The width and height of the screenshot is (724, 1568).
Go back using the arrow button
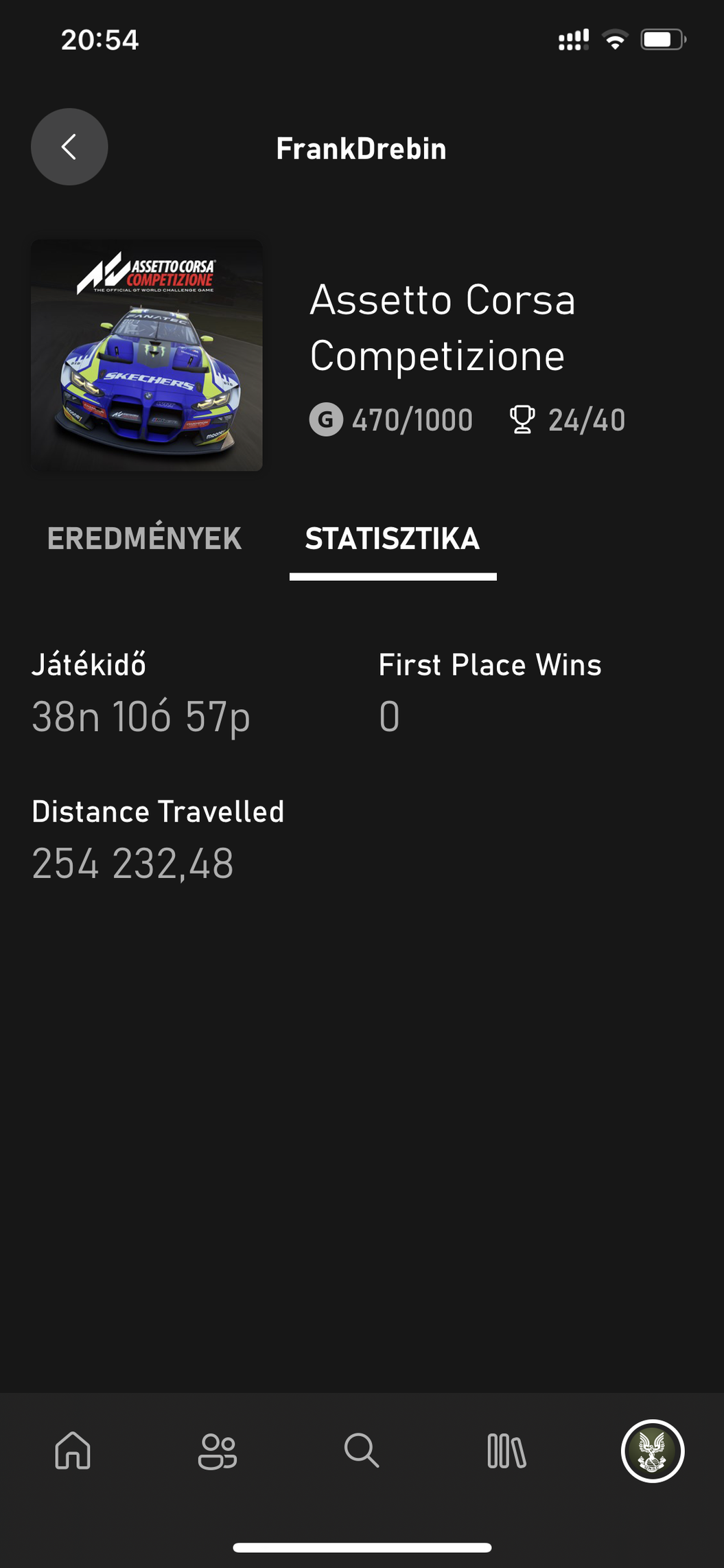tap(69, 147)
